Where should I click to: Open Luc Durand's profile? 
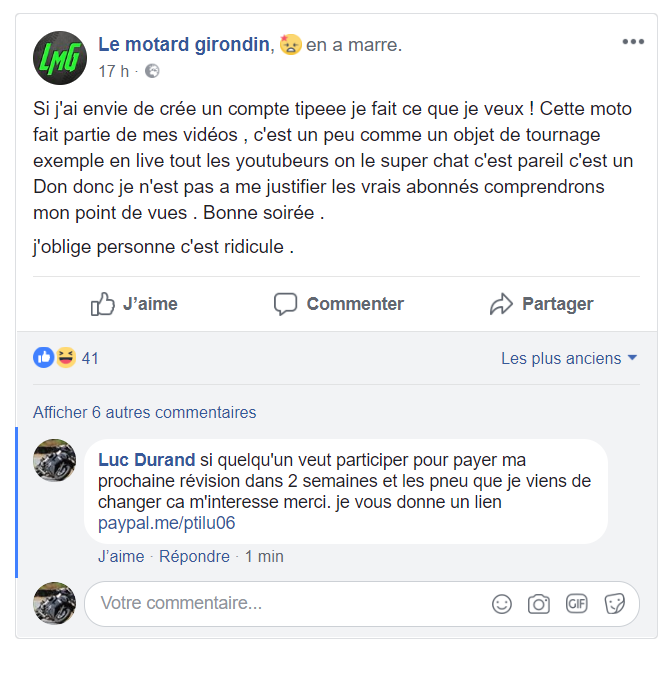146,460
